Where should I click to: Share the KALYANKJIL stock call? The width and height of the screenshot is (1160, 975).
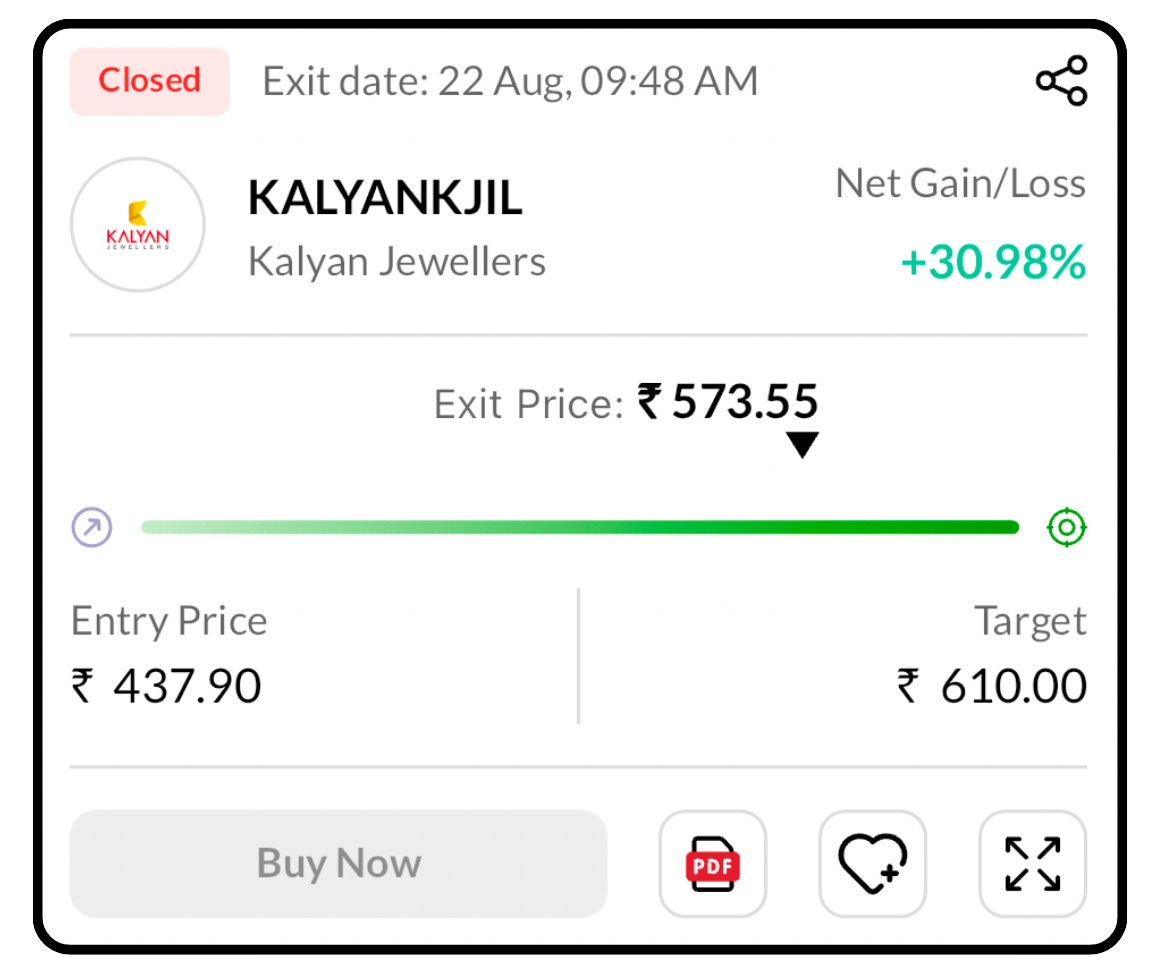tap(1061, 81)
